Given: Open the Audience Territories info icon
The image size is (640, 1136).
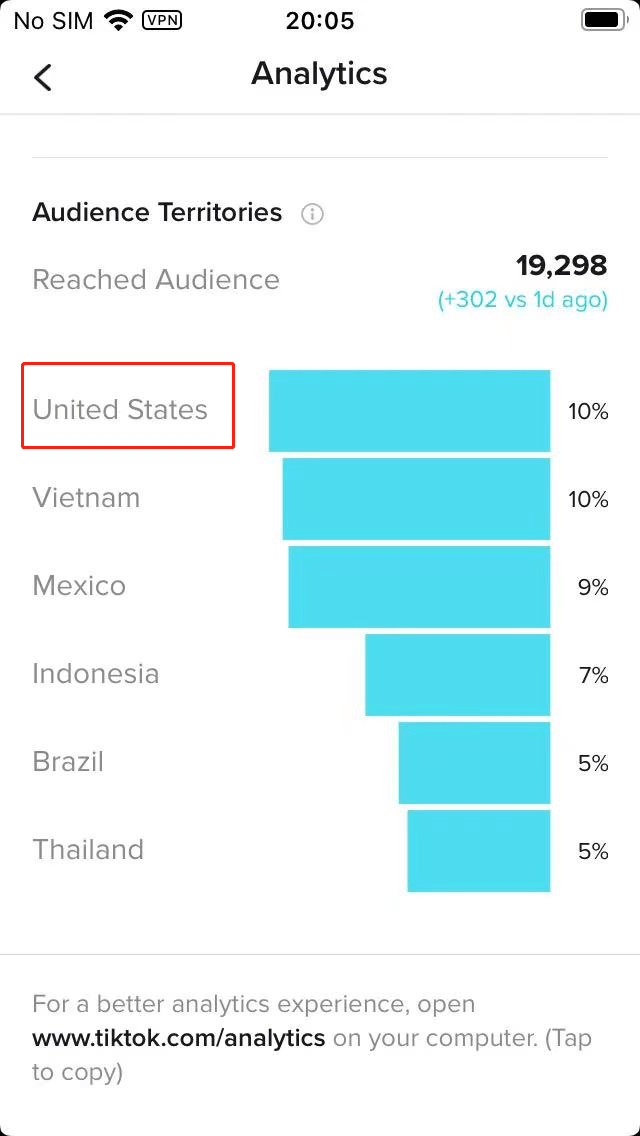Looking at the screenshot, I should click(x=312, y=214).
